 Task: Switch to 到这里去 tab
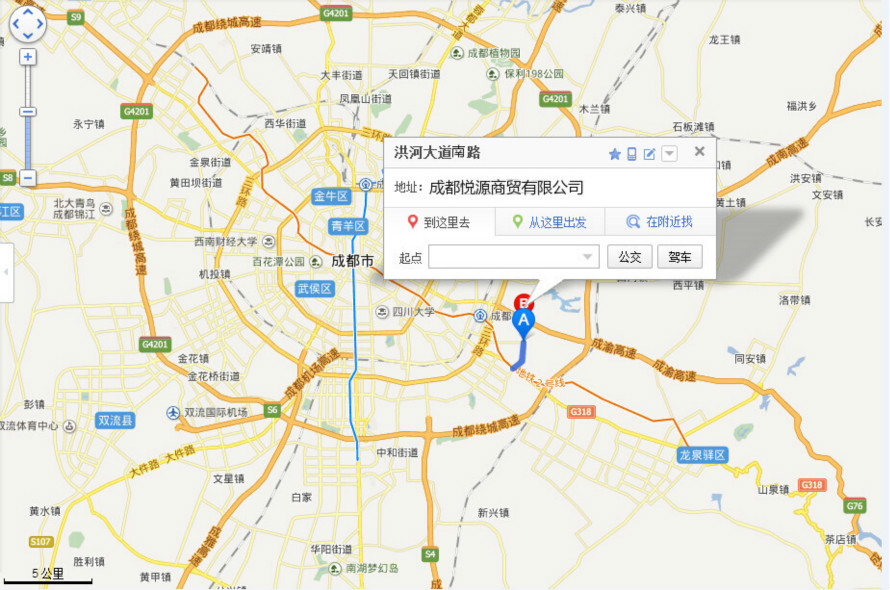click(439, 222)
